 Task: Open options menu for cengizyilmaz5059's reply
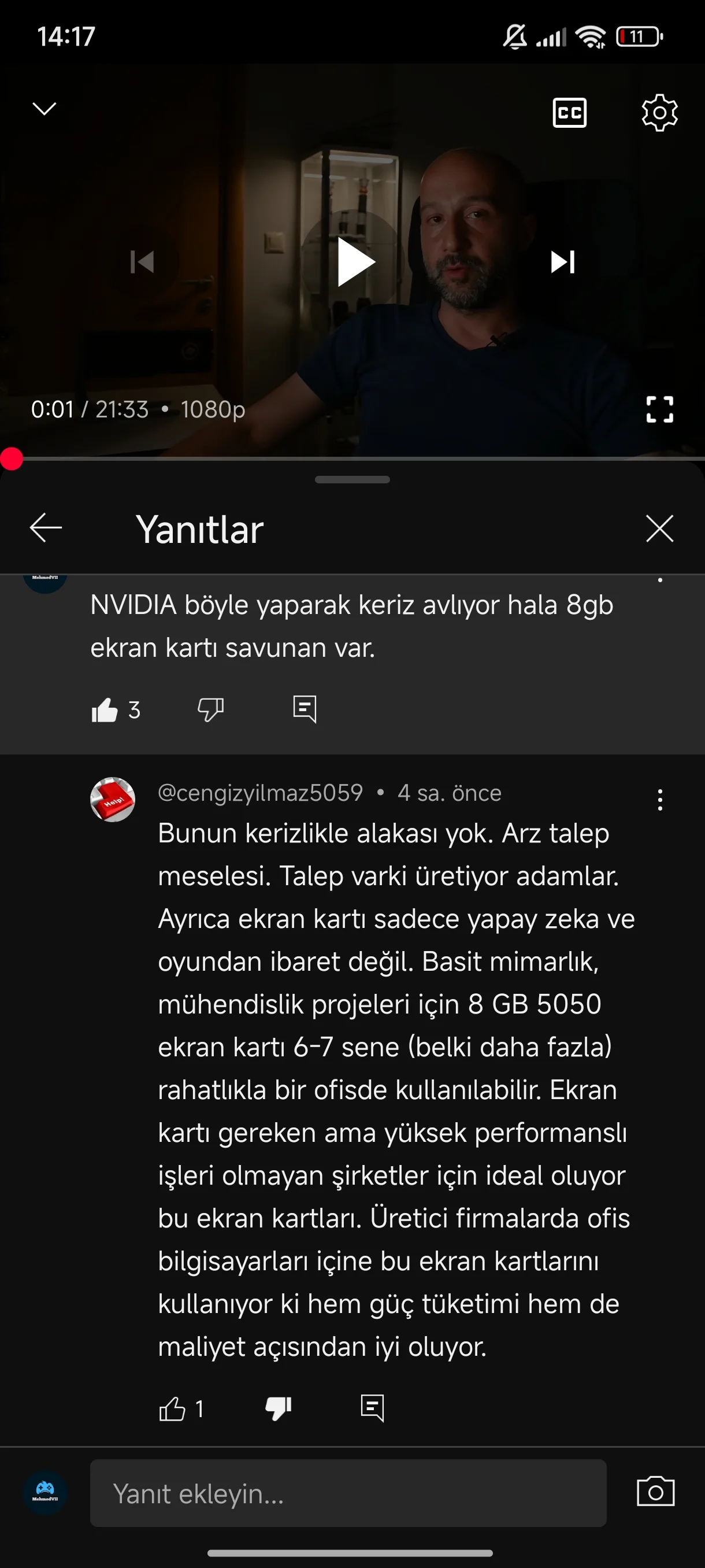pos(659,800)
